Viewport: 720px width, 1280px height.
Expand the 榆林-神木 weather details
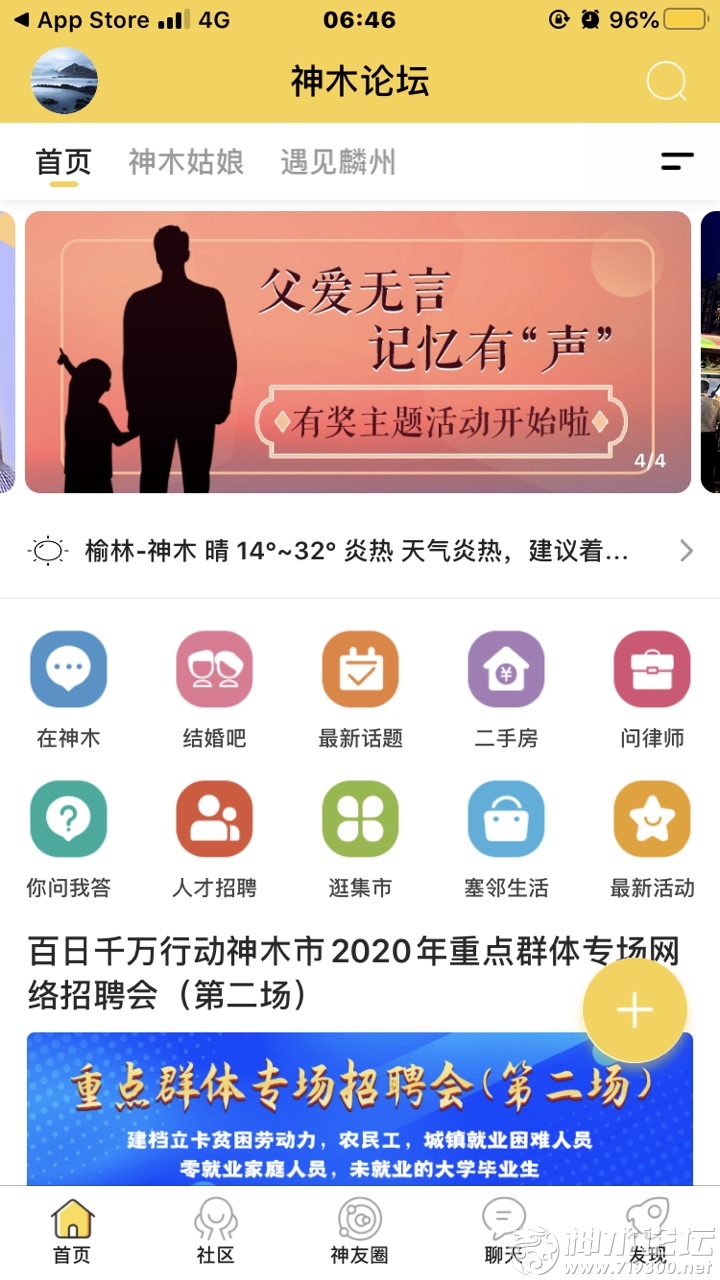360,550
